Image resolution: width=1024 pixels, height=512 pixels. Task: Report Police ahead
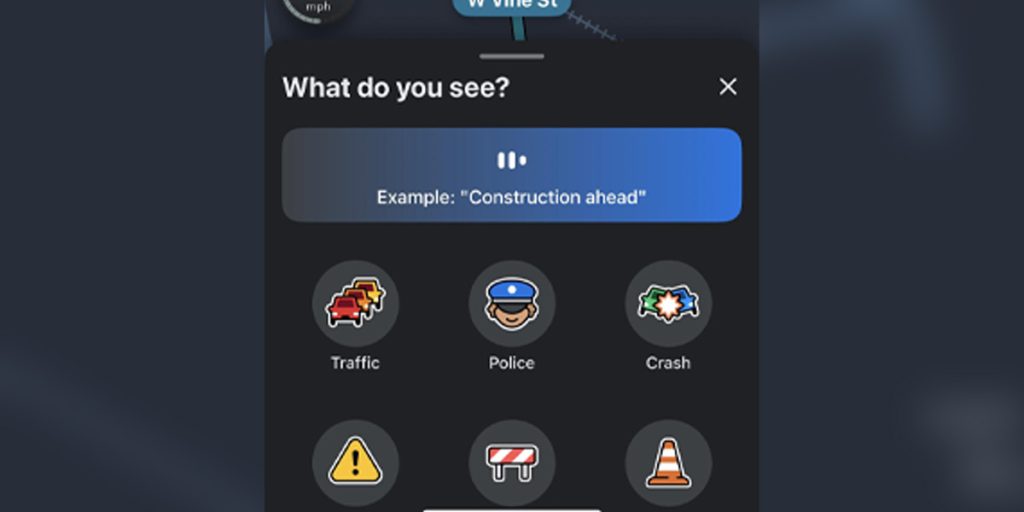click(x=511, y=304)
